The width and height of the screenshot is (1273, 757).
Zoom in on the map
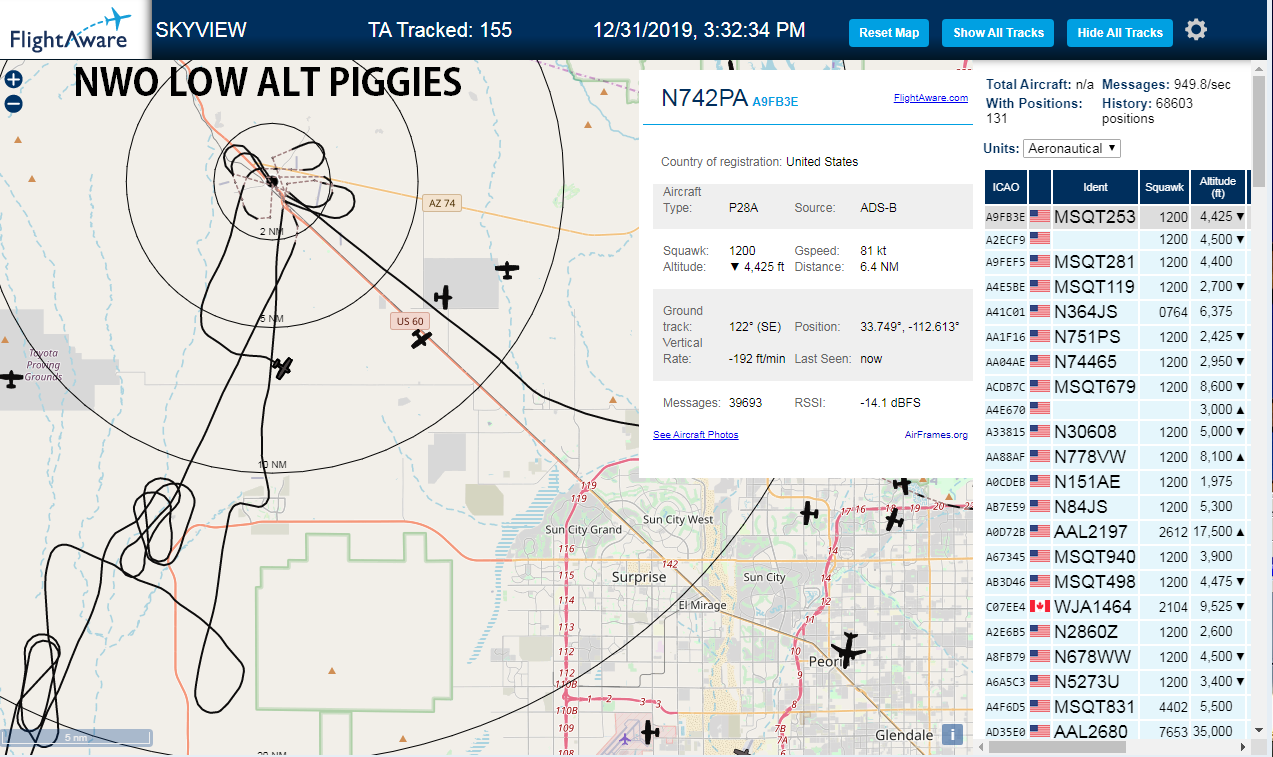(14, 79)
